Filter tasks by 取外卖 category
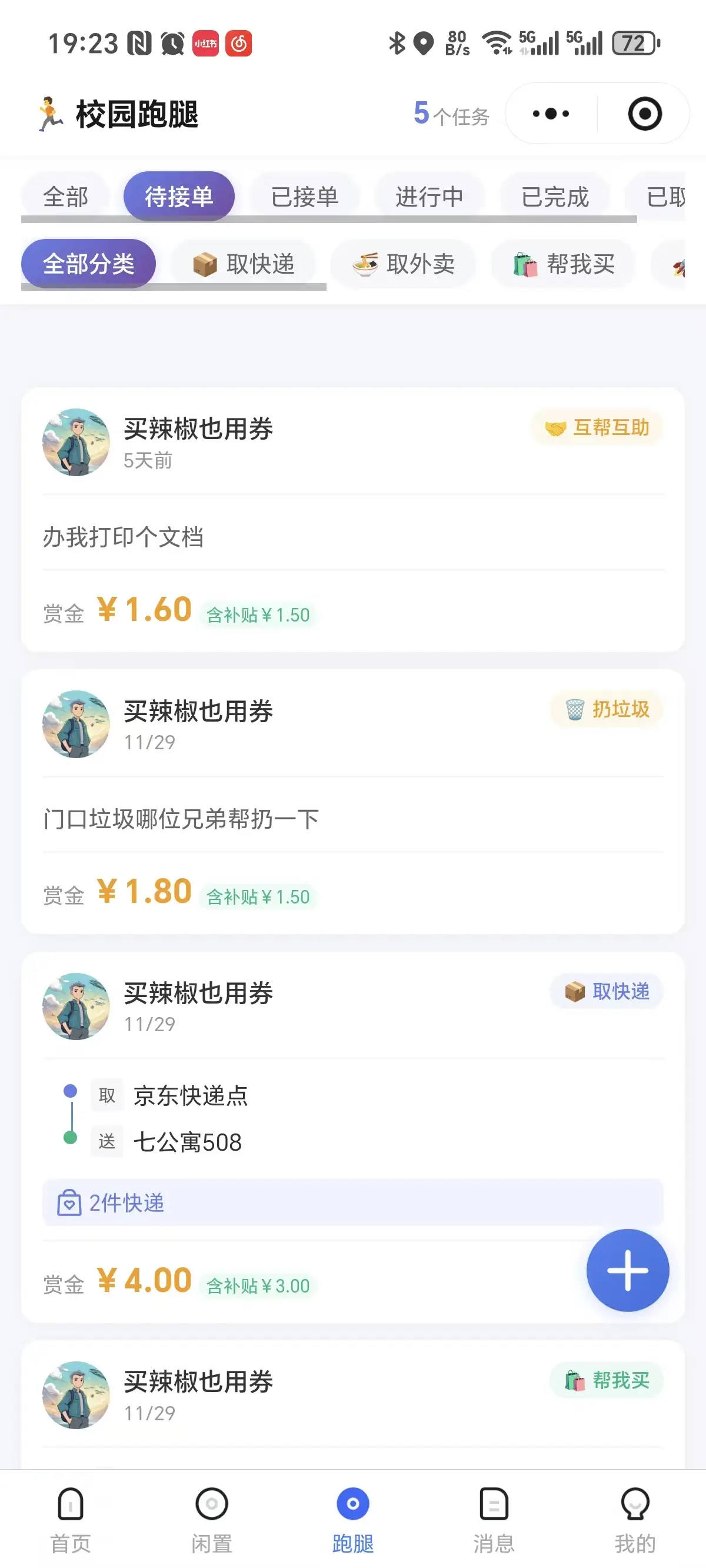706x1568 pixels. click(x=403, y=264)
